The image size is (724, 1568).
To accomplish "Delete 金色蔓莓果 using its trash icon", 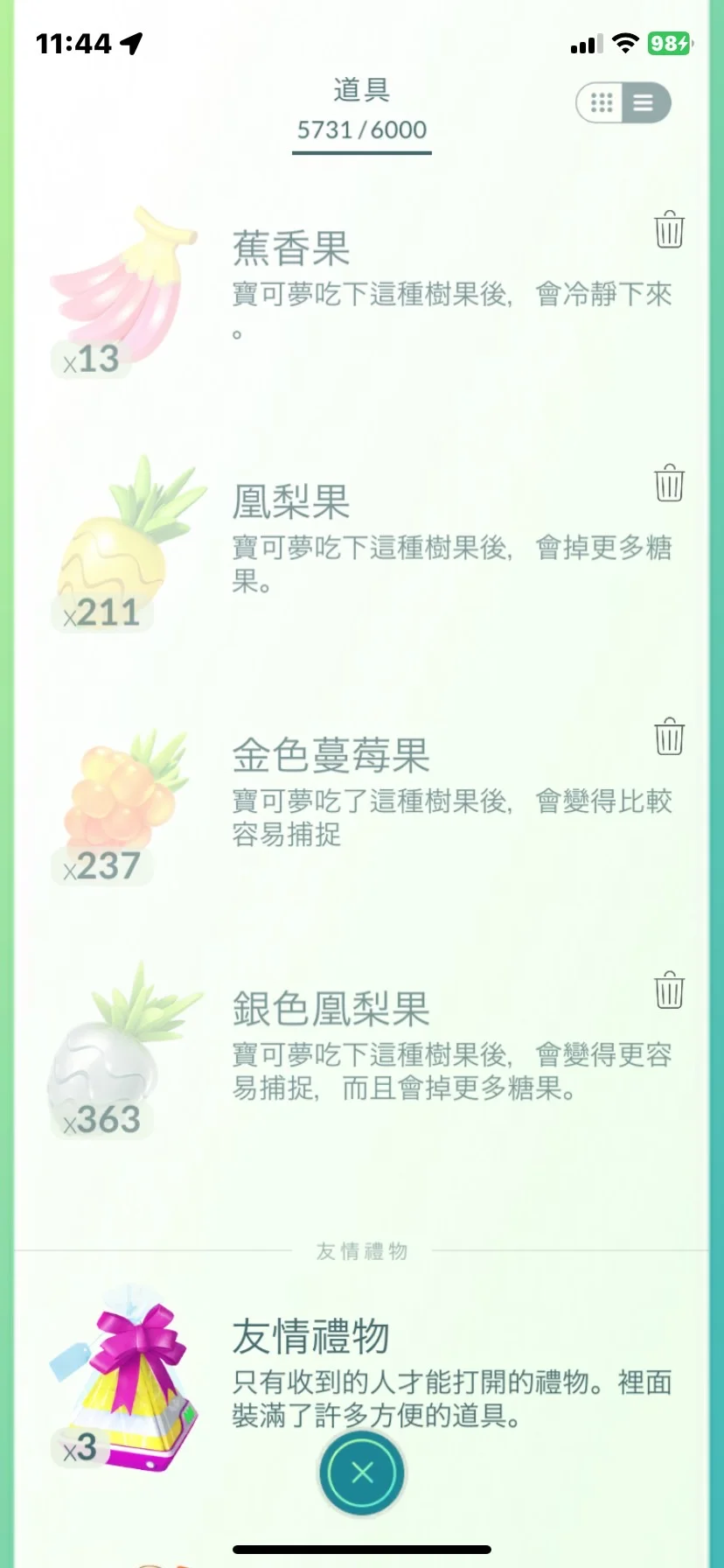I will [x=669, y=736].
